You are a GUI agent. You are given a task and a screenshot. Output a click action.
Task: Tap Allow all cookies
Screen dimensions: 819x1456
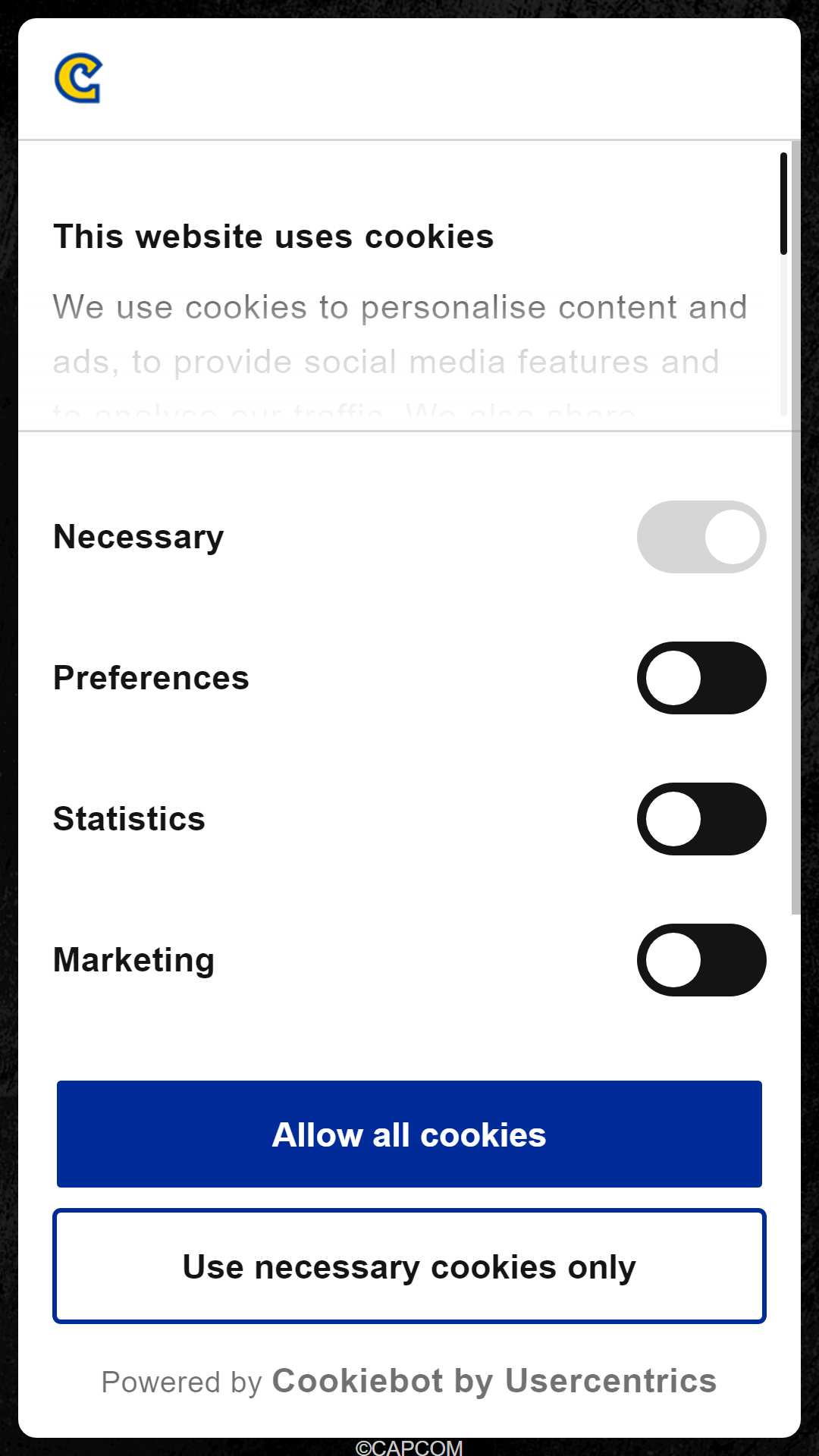409,1134
